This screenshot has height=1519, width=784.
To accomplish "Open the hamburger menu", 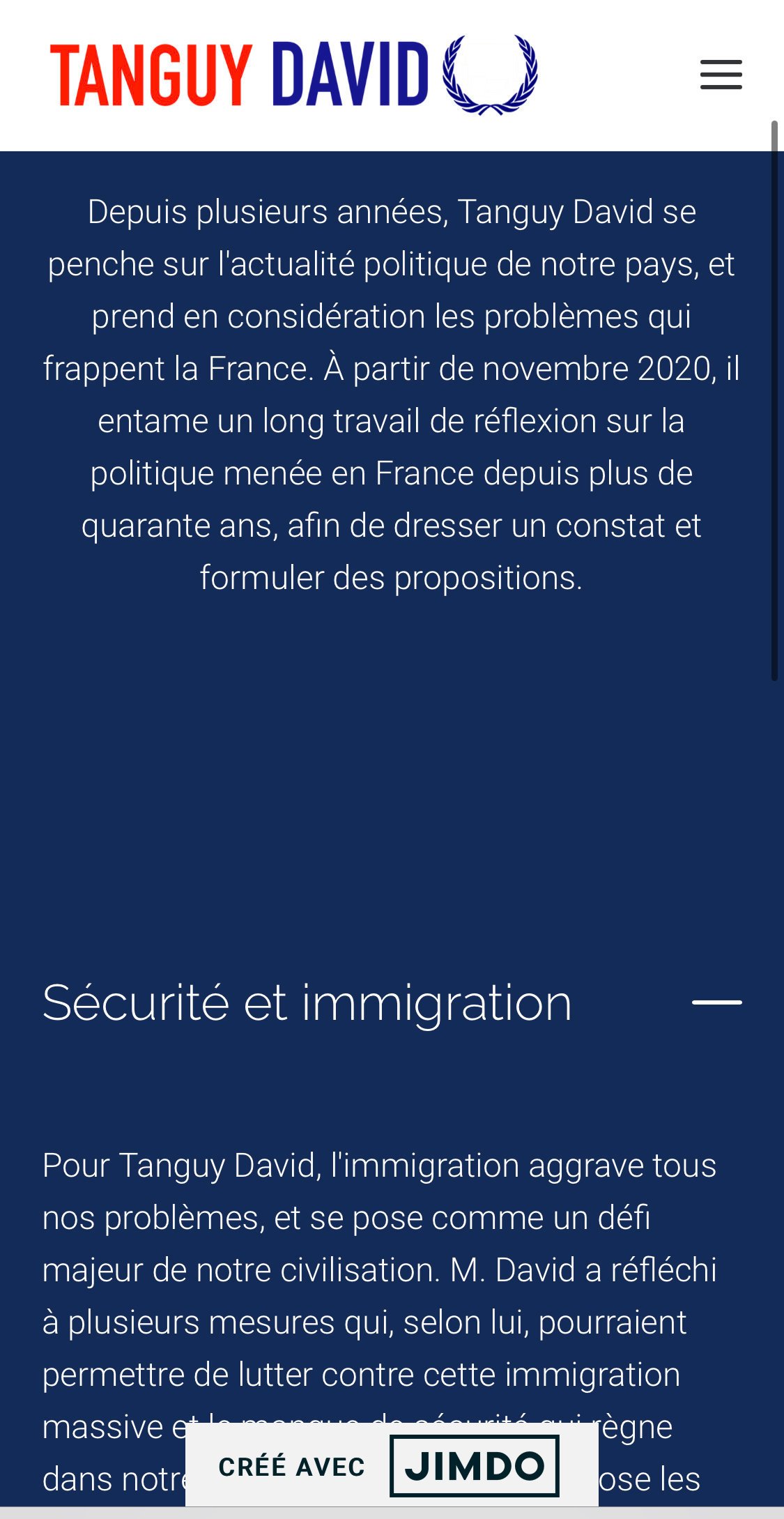I will pos(721,75).
